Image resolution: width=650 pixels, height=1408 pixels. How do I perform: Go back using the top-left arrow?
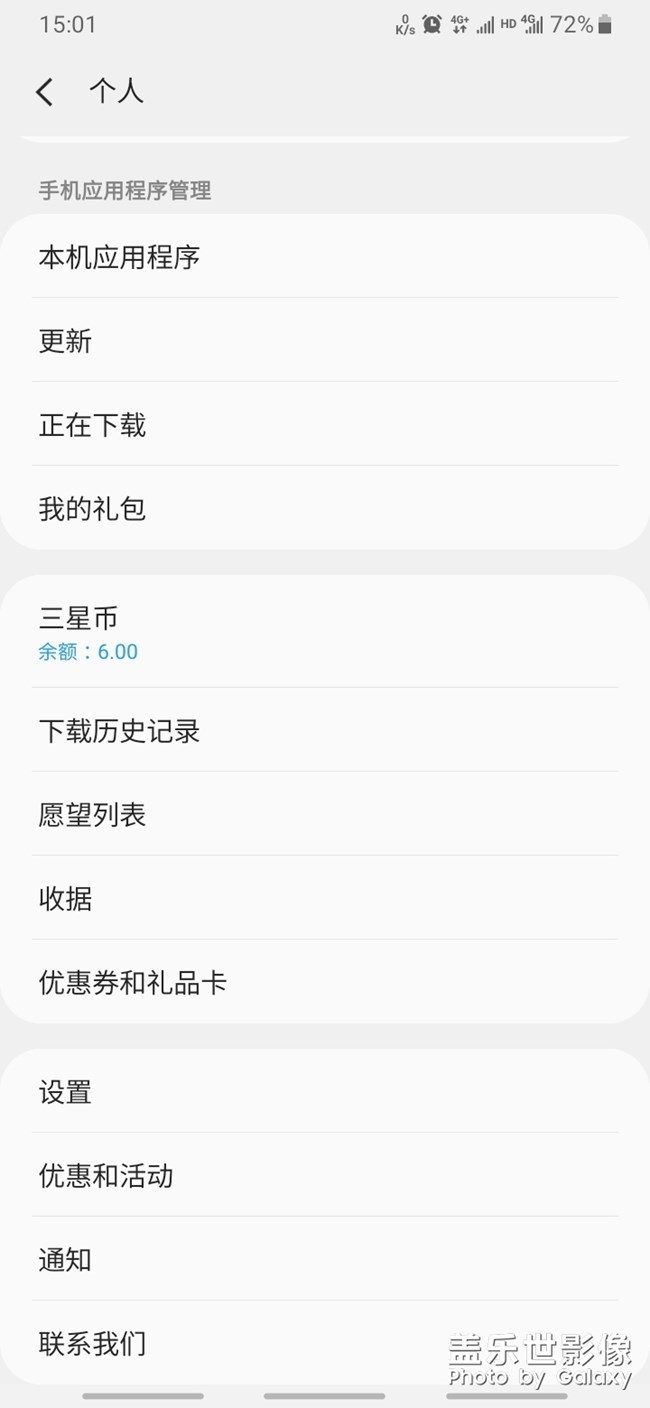(44, 92)
